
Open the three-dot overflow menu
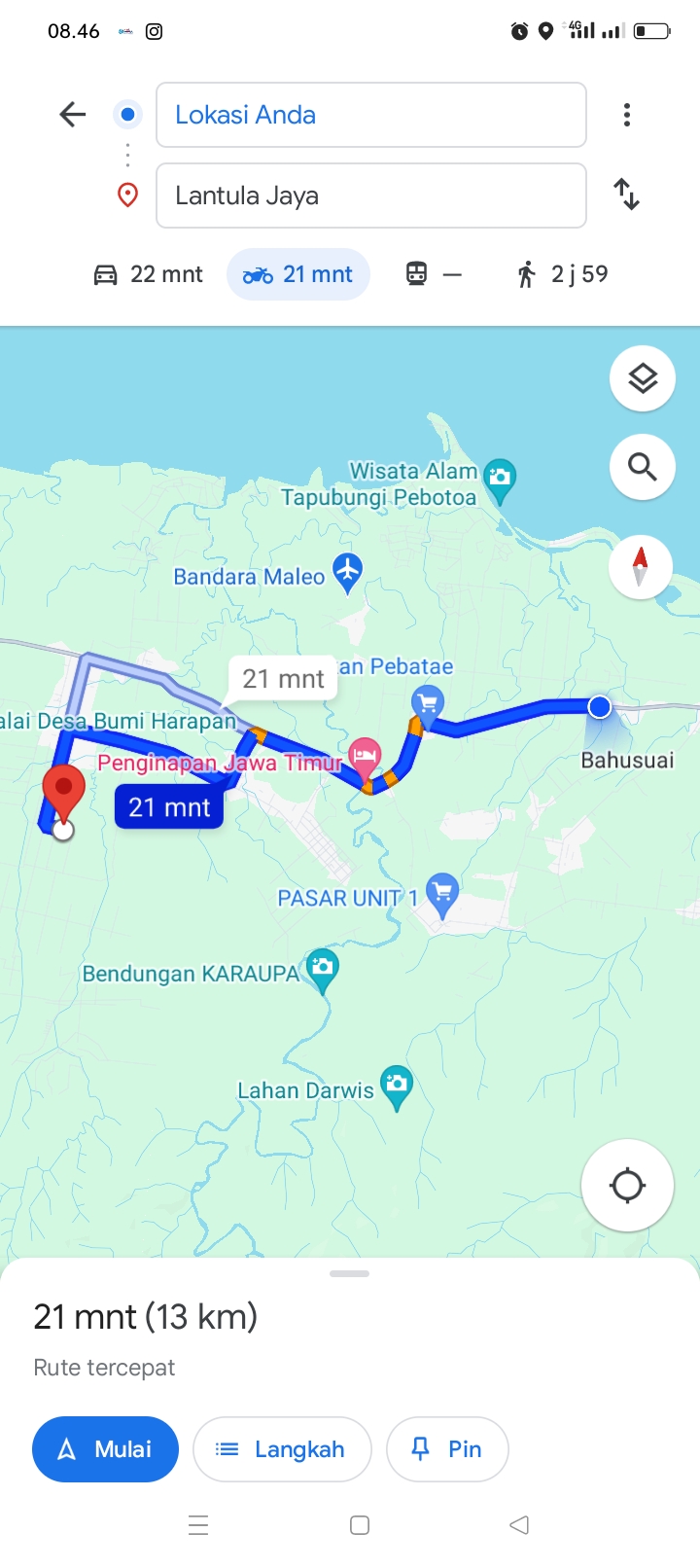tap(627, 115)
